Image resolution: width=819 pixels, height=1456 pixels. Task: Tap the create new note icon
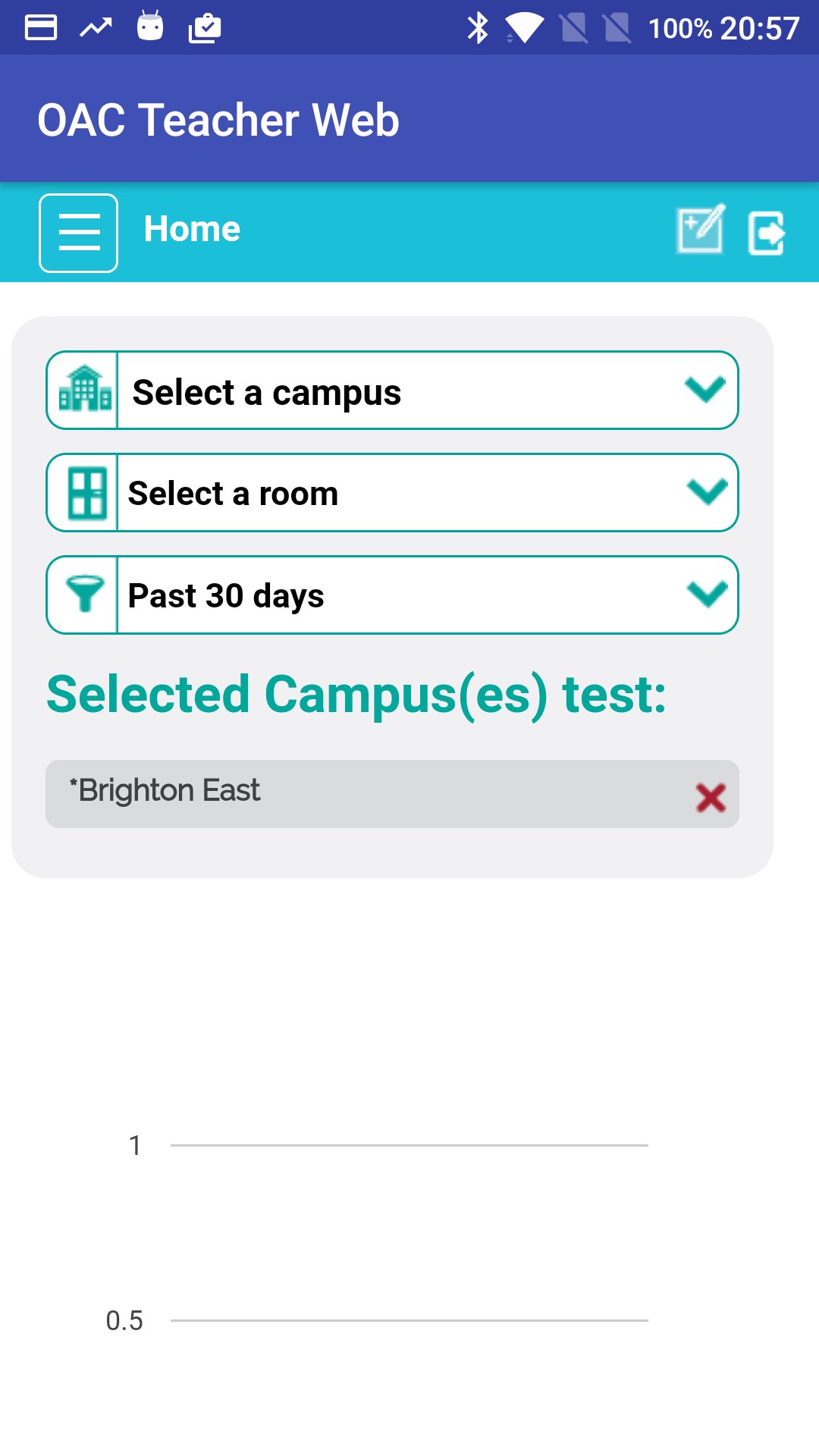[x=700, y=230]
